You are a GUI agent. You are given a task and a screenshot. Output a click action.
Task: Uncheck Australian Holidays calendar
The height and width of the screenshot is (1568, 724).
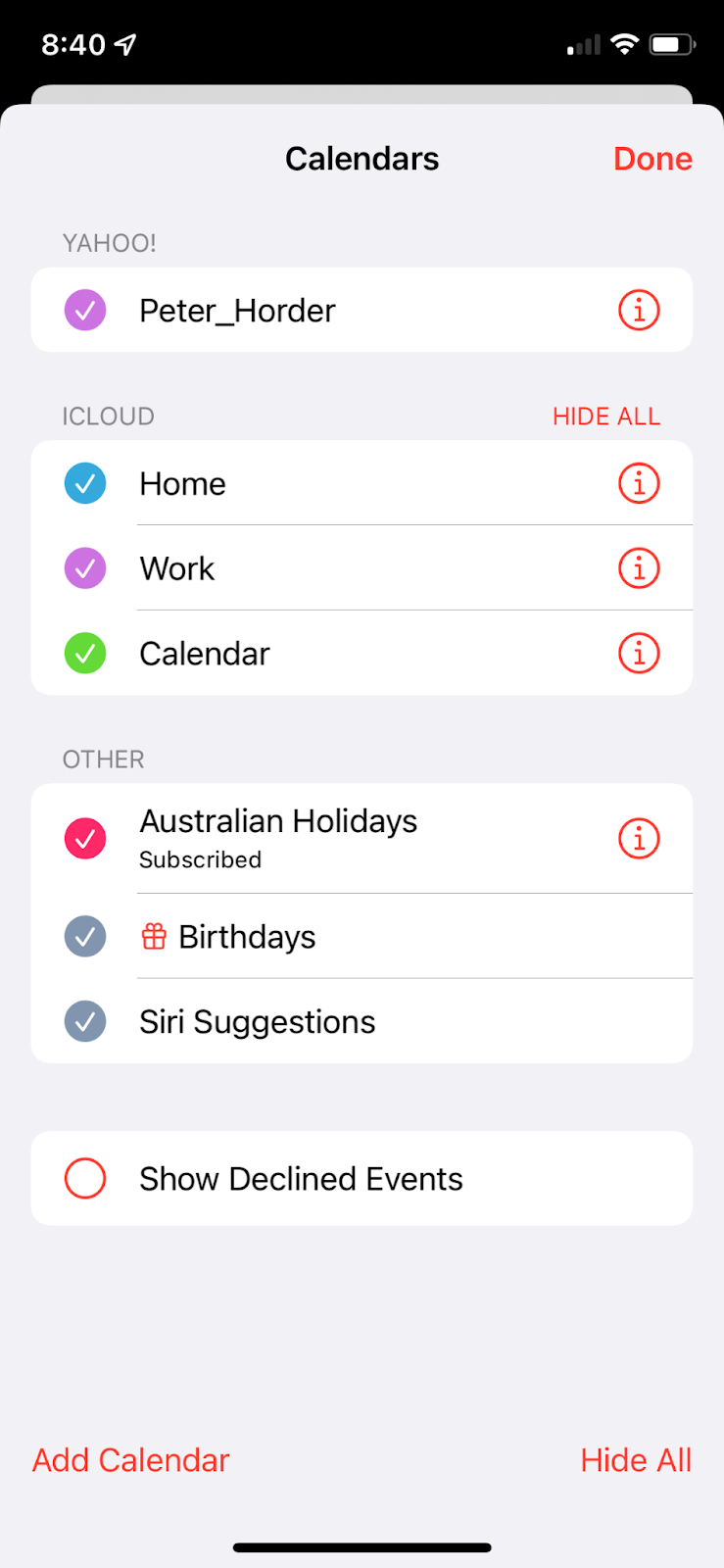coord(85,839)
